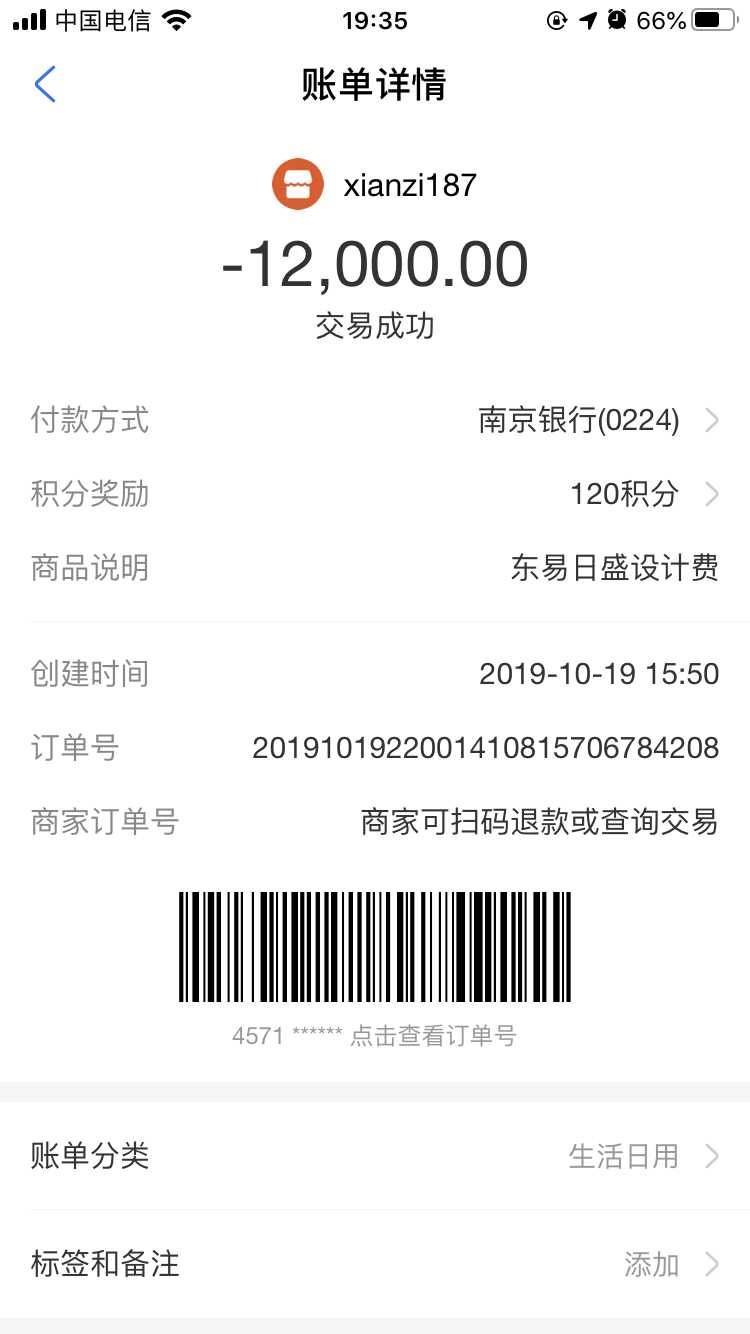Open merchant xianzi187 profile
750x1334 pixels.
375,186
